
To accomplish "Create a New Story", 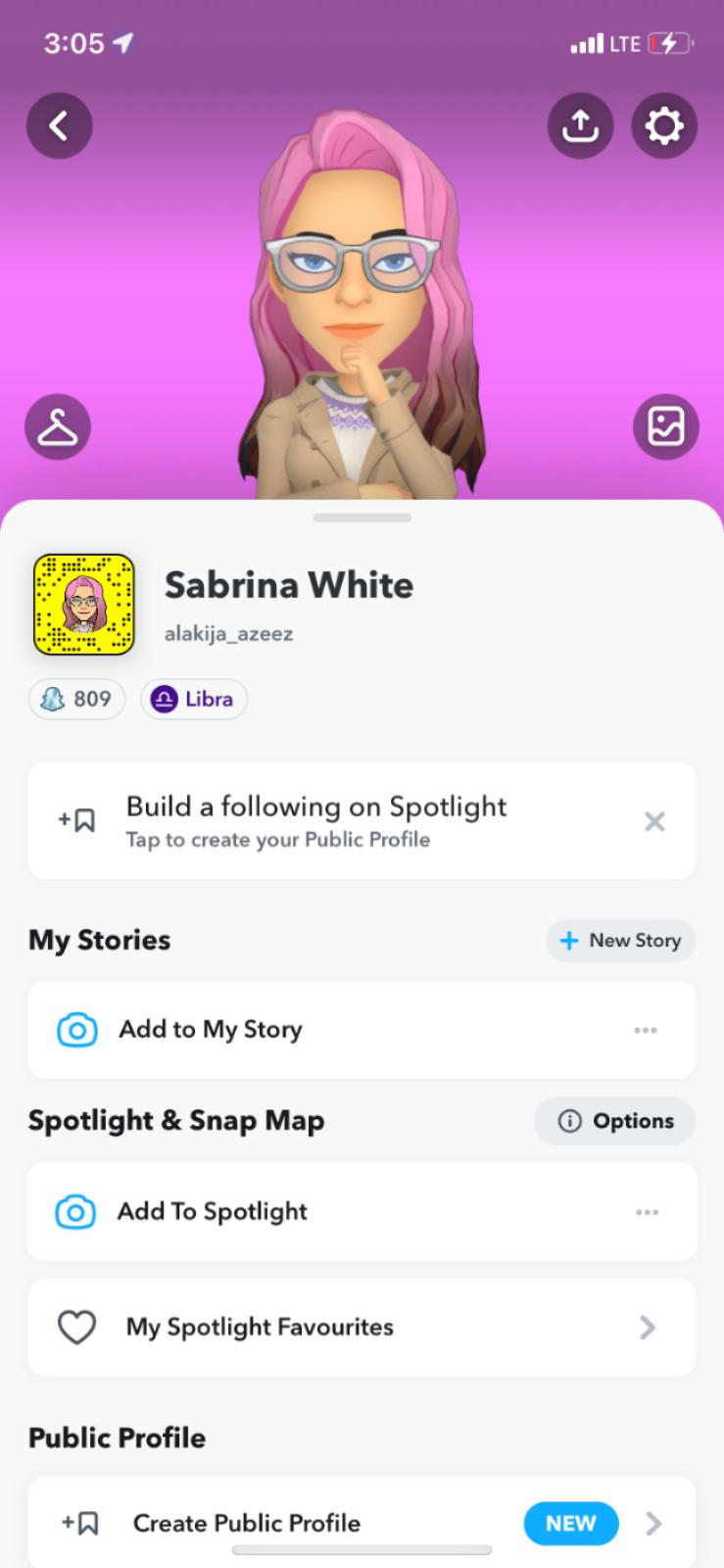I will coord(620,941).
